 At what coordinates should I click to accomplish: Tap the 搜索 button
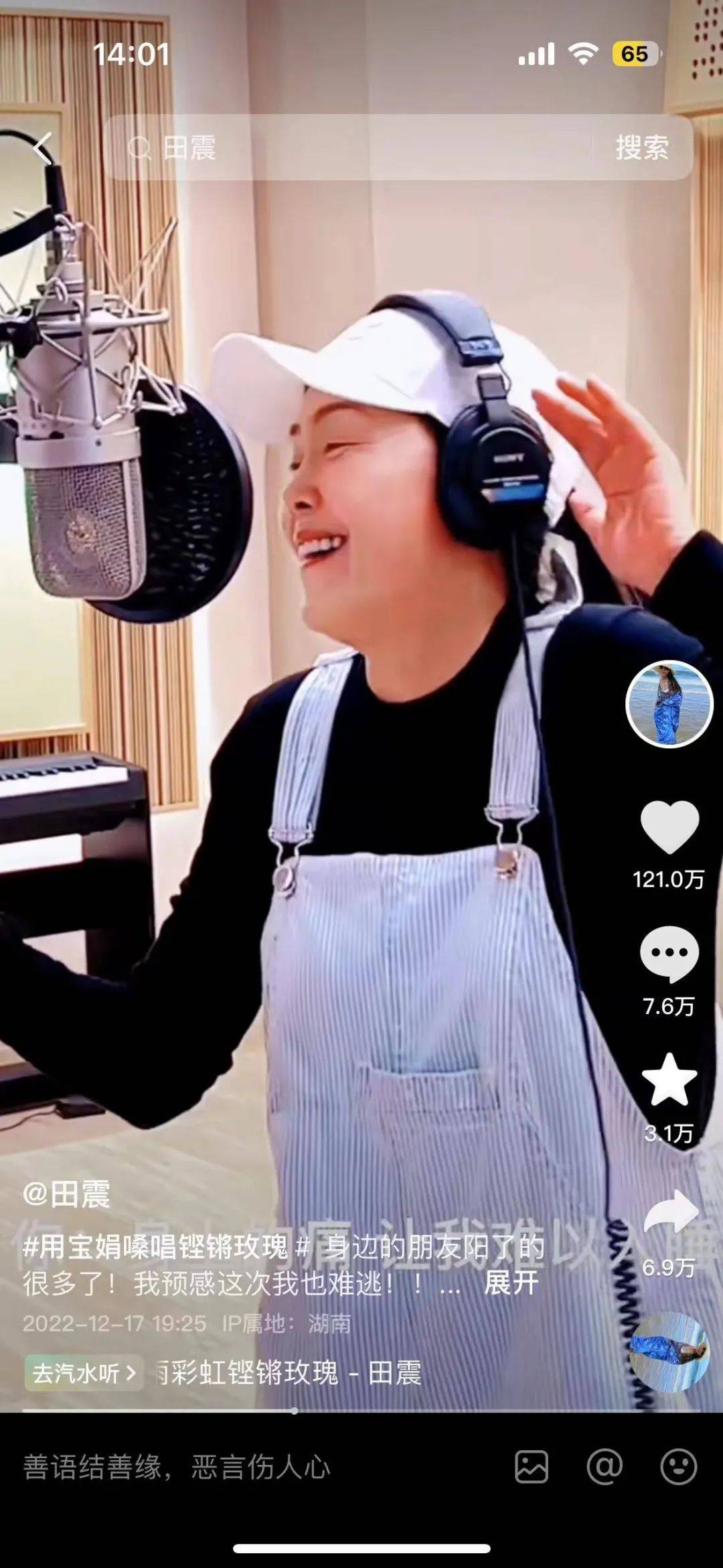[641, 148]
